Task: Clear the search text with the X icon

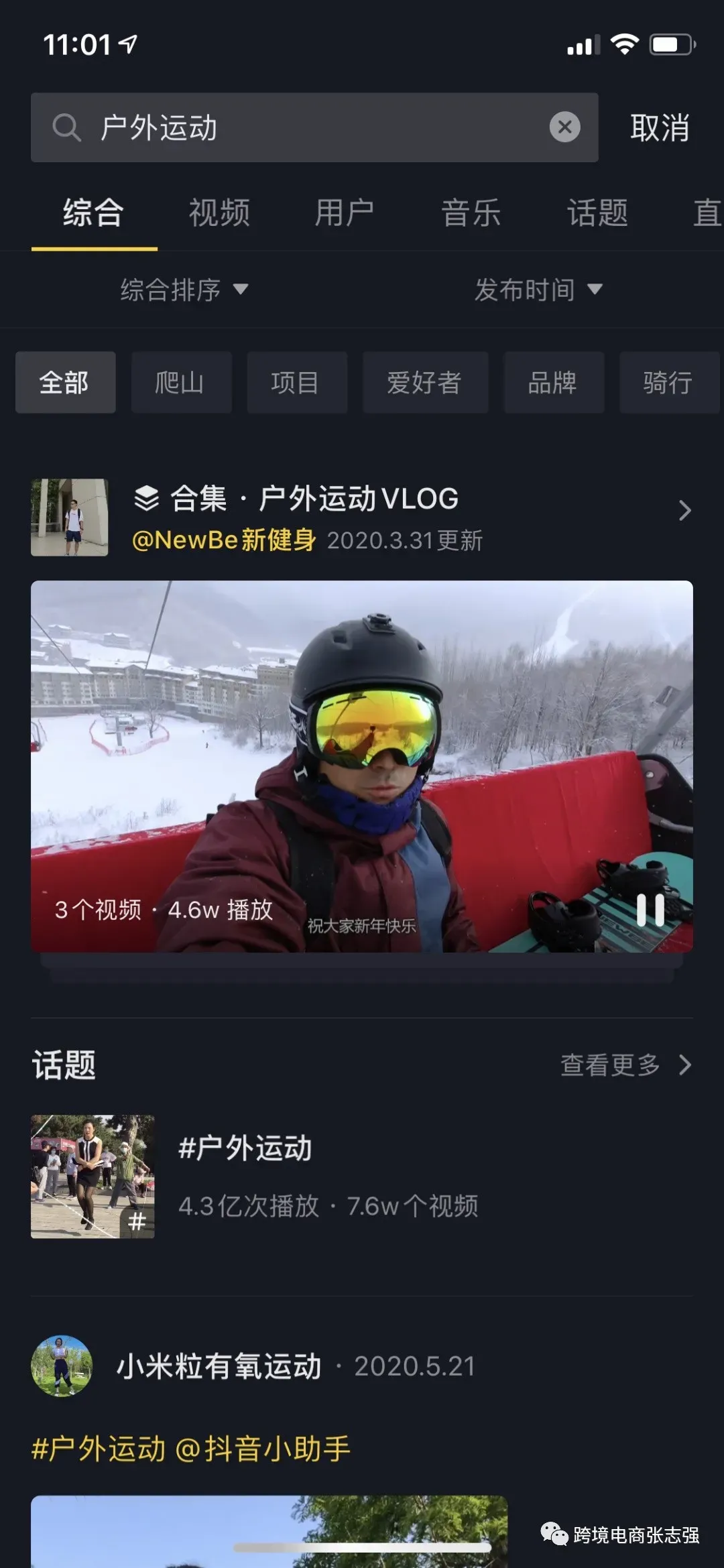Action: tap(564, 127)
